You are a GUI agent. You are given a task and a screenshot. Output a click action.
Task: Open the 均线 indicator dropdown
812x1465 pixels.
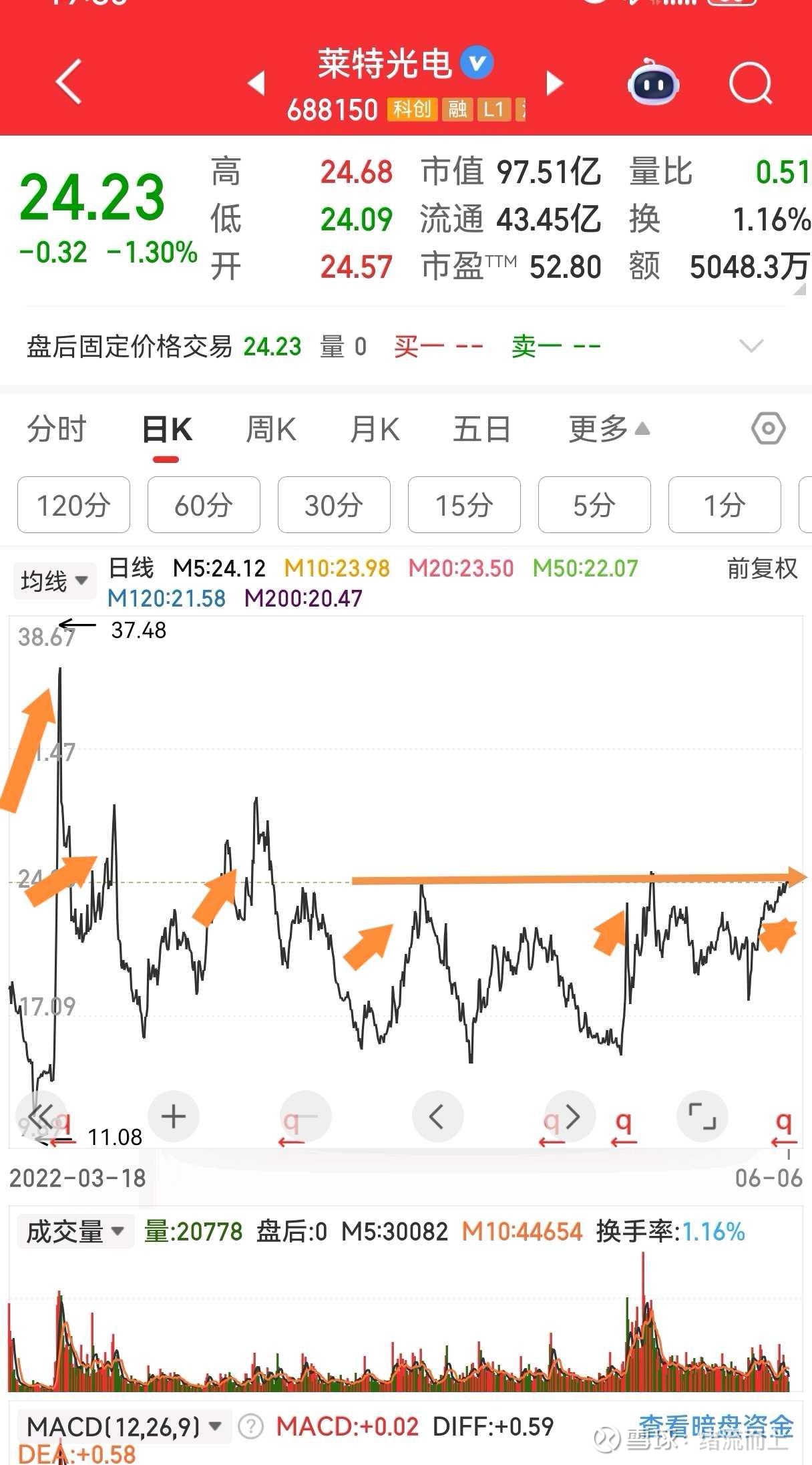53,581
